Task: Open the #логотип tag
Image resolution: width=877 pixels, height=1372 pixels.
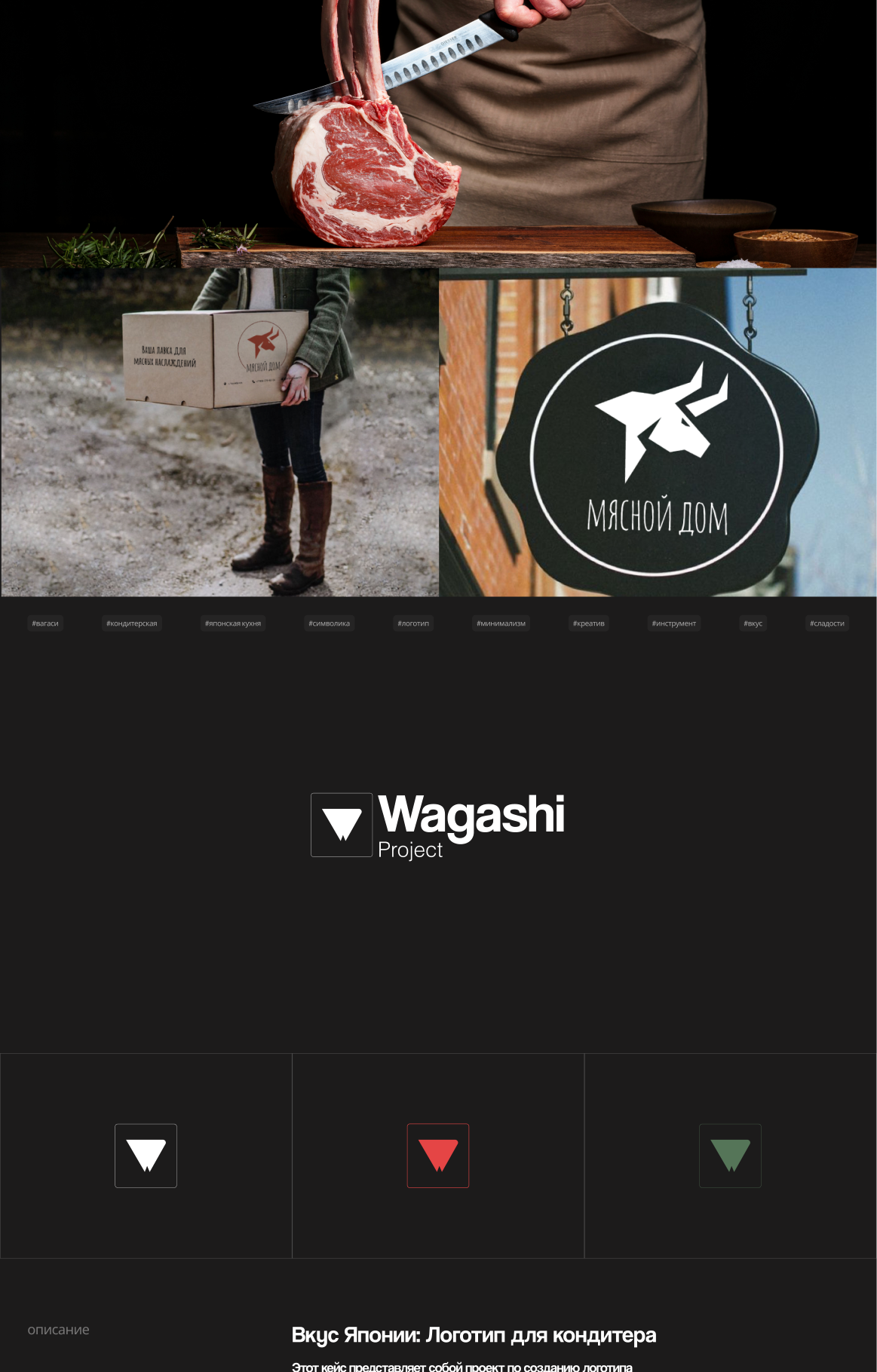Action: point(413,623)
